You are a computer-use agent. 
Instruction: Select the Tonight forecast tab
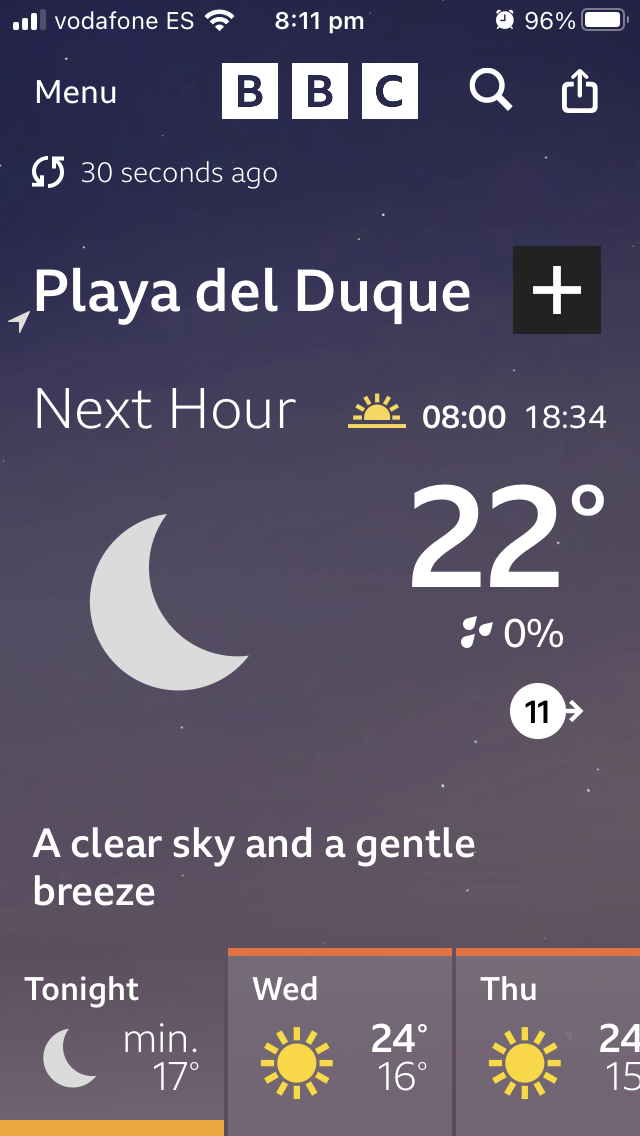click(112, 1040)
